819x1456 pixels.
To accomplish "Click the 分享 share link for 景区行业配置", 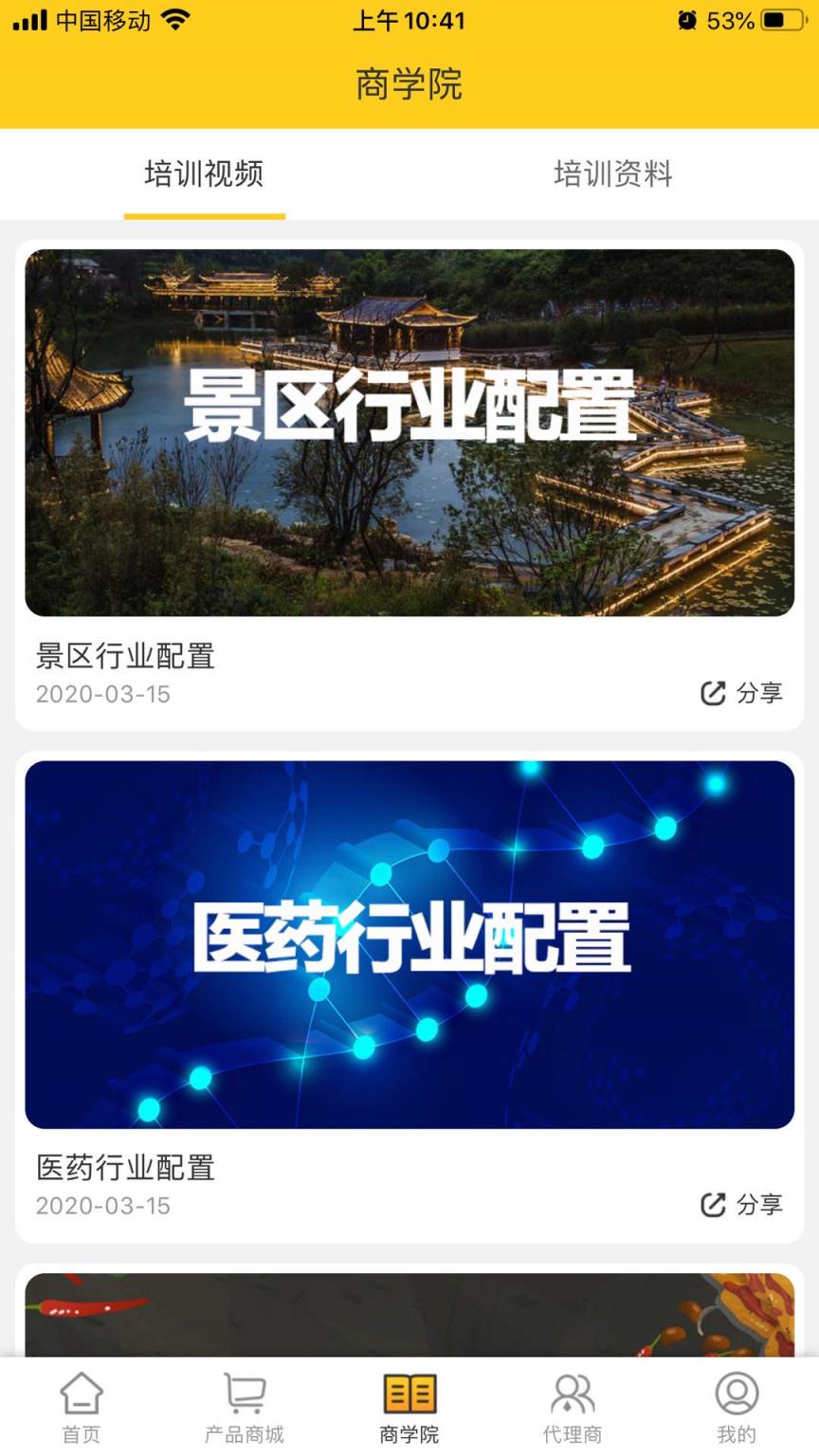I will [x=758, y=693].
